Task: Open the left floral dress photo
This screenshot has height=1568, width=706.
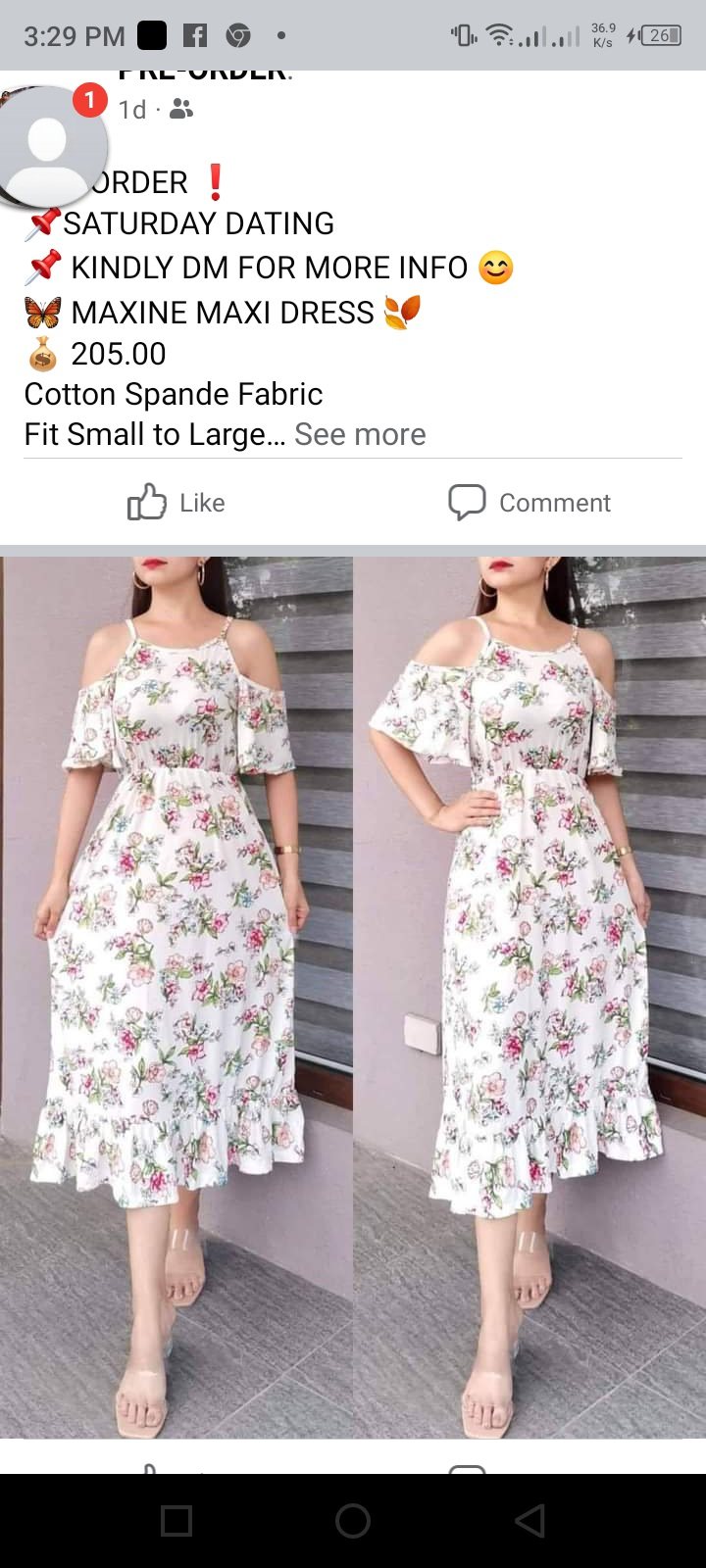Action: [x=176, y=995]
